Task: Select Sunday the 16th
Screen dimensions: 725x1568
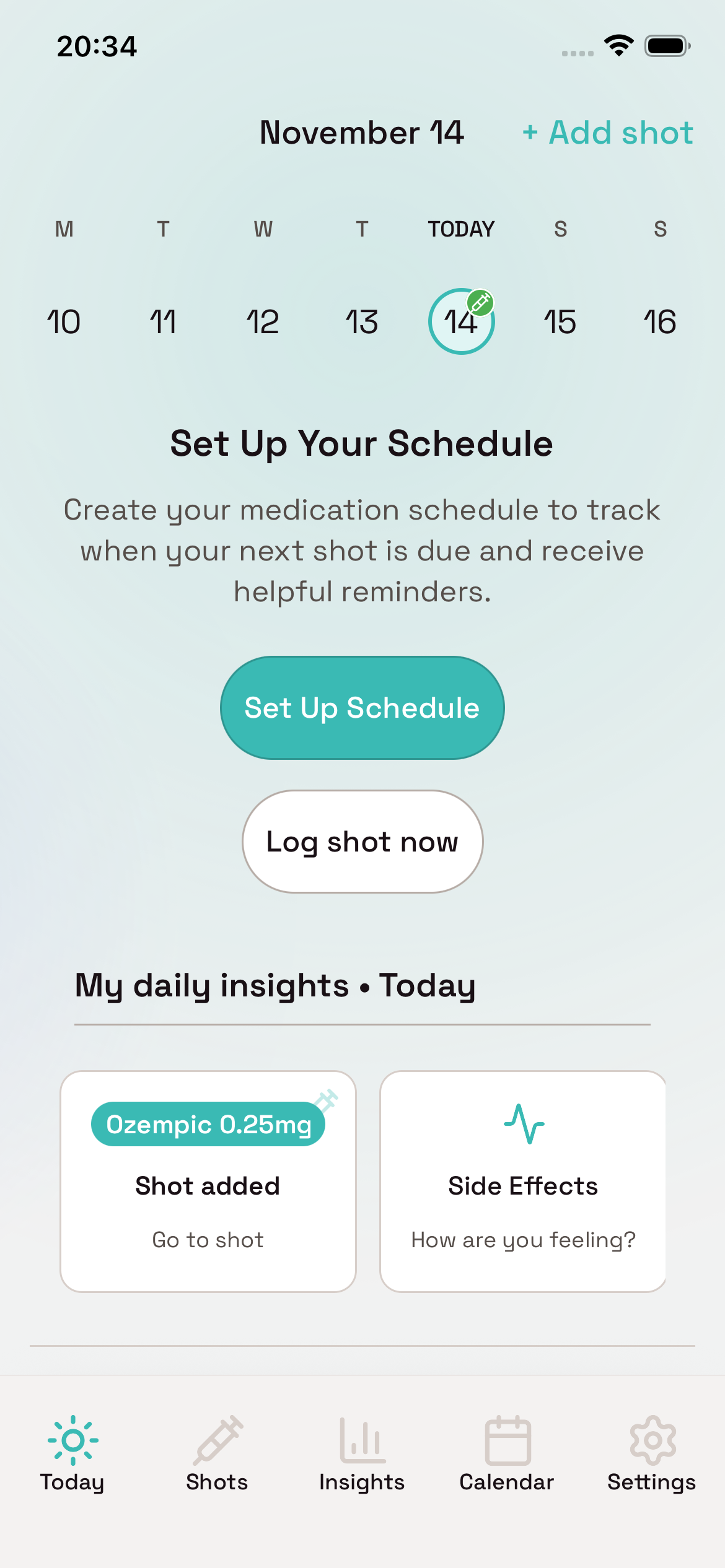Action: (x=659, y=323)
